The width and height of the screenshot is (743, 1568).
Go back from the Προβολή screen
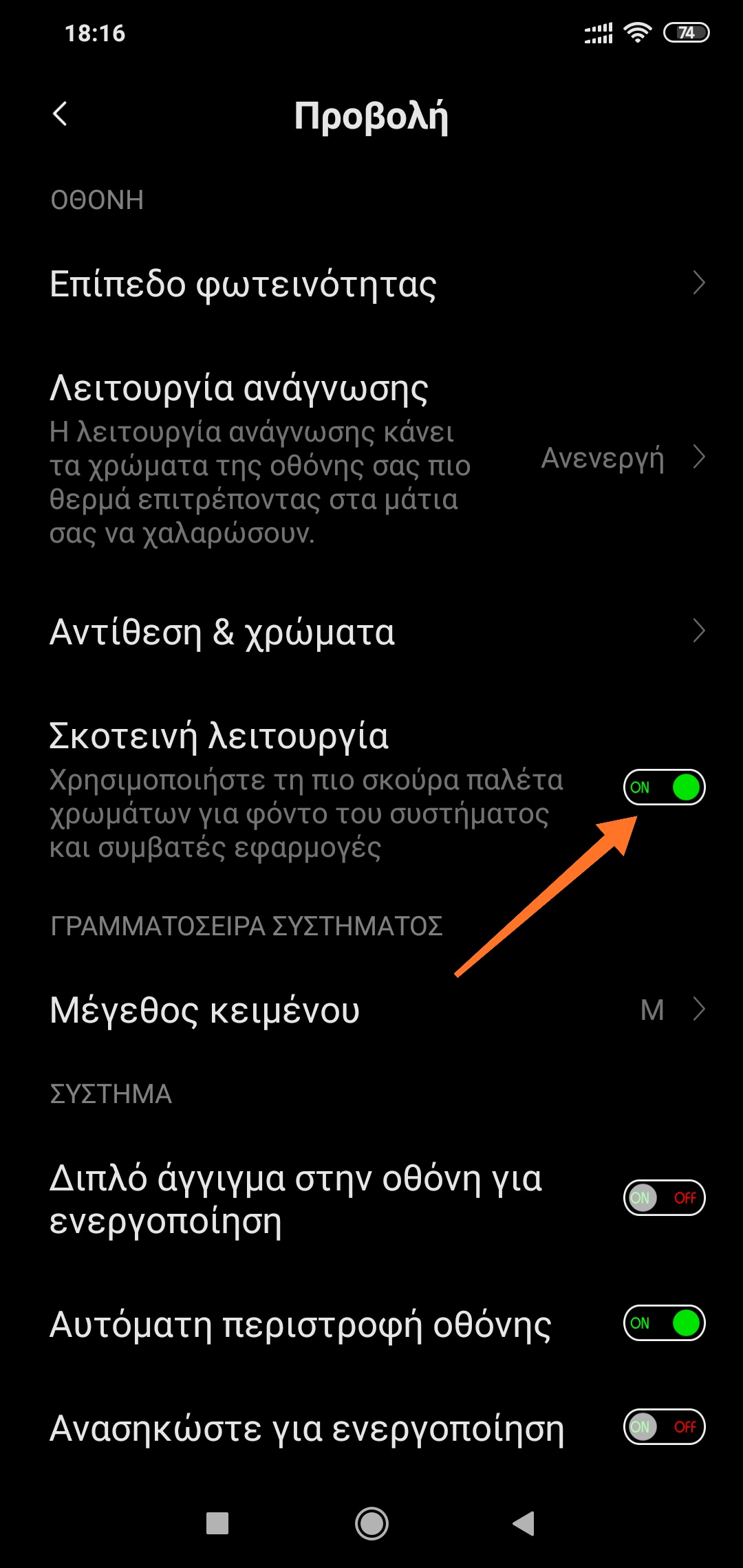(61, 114)
